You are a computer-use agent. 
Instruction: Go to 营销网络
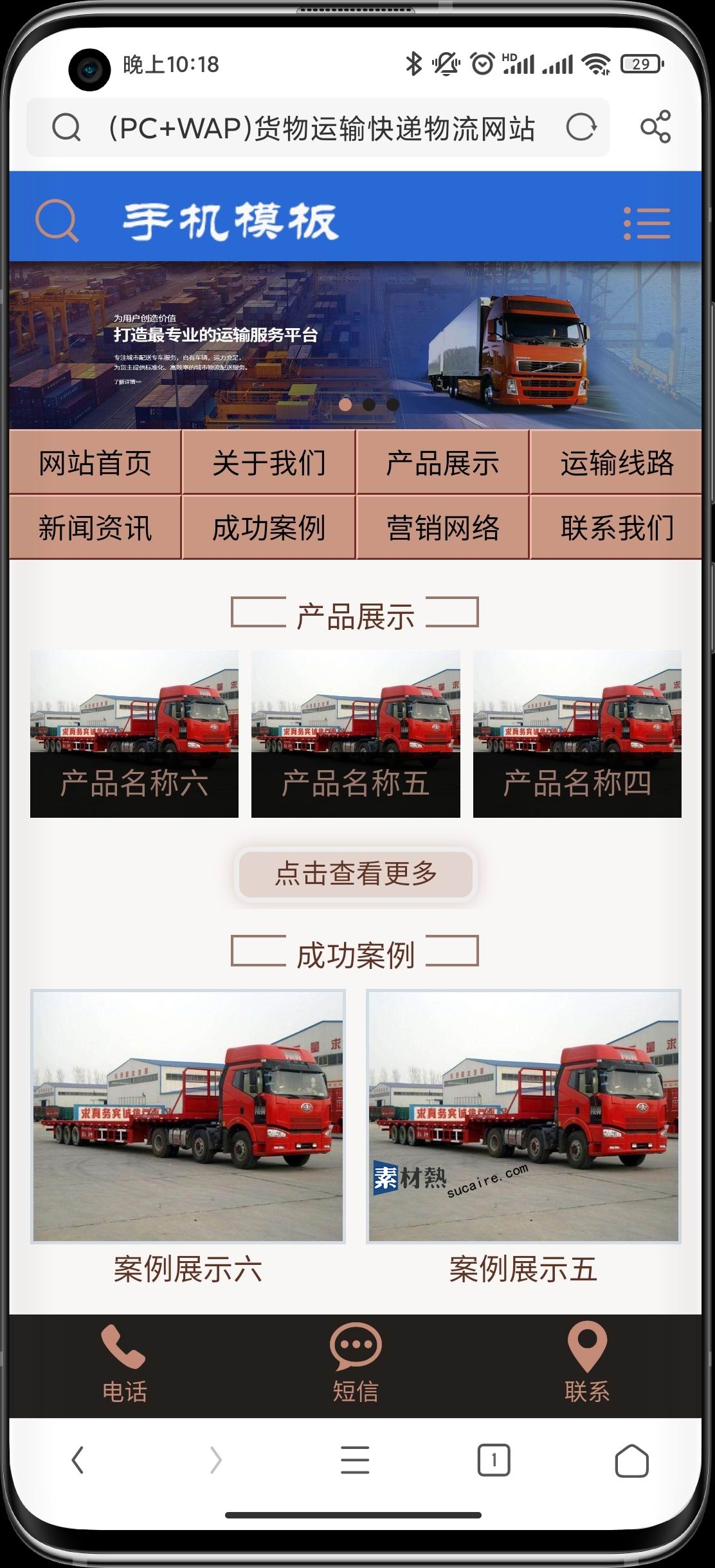pos(442,528)
